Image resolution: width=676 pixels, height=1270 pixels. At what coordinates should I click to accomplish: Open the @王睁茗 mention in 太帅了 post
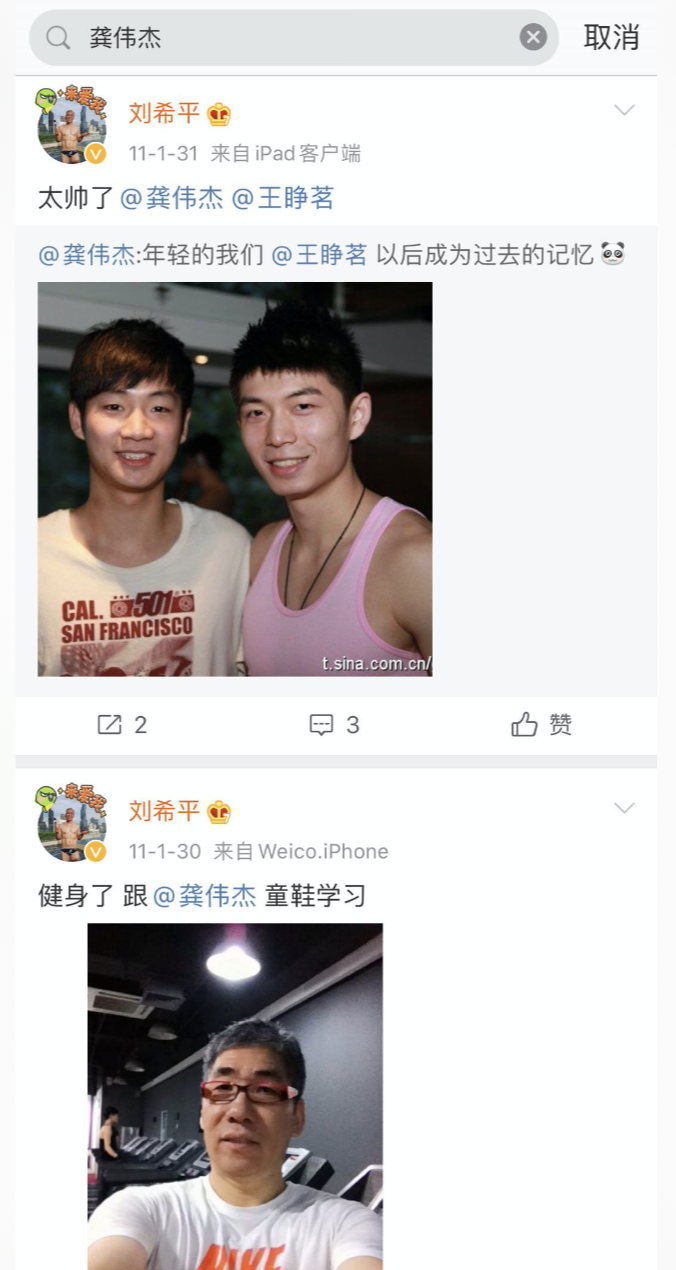[282, 198]
